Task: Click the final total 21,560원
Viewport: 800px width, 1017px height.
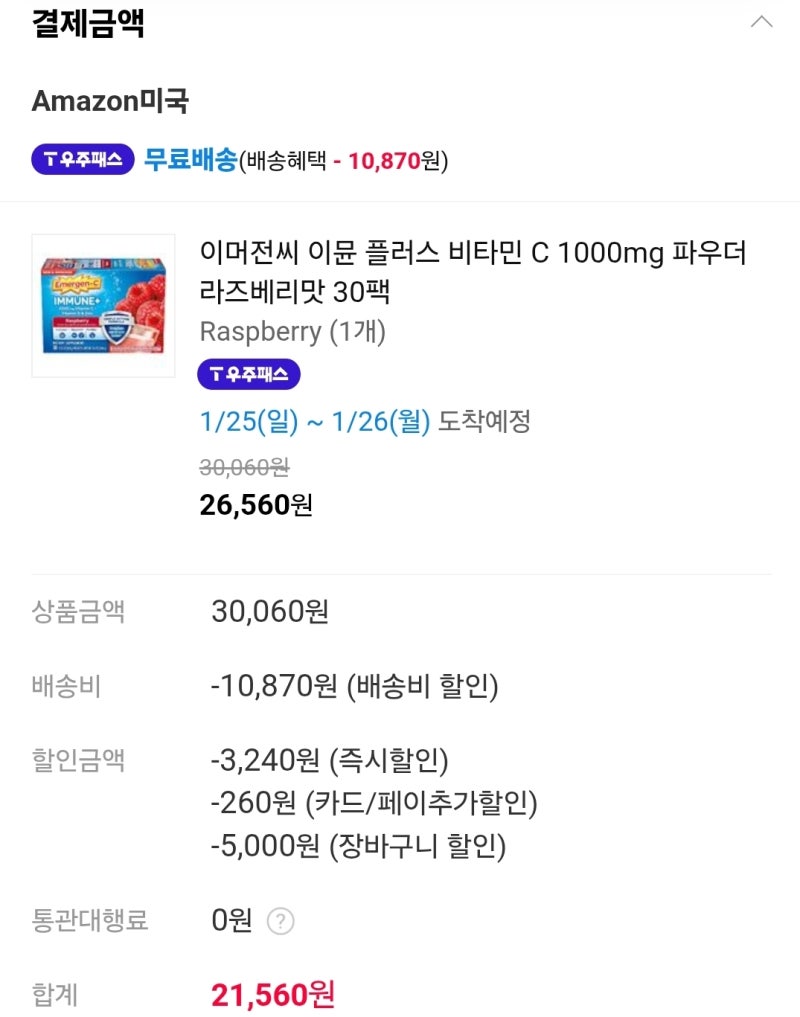Action: (271, 996)
